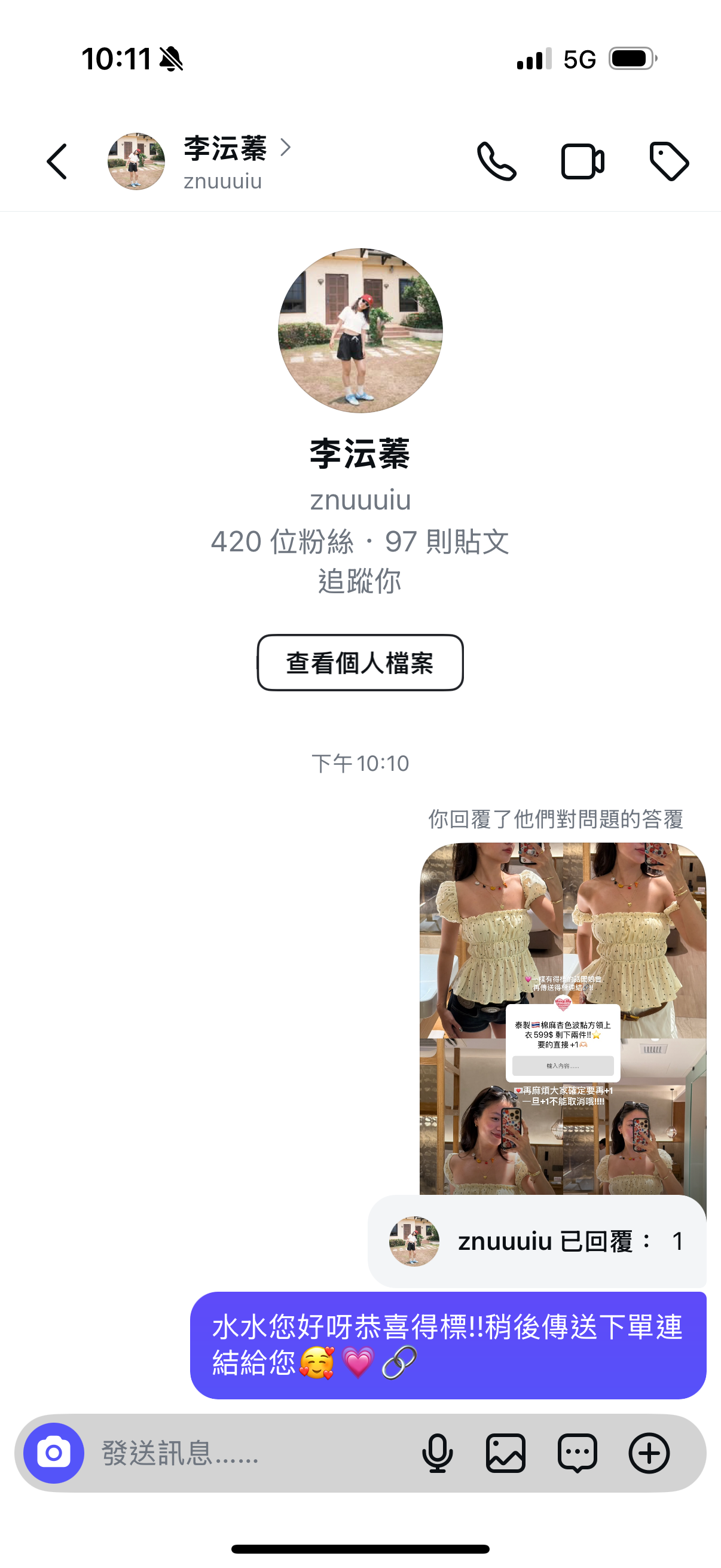Tap 查看個人檔案 button
Viewport: 721px width, 1568px height.
click(360, 662)
